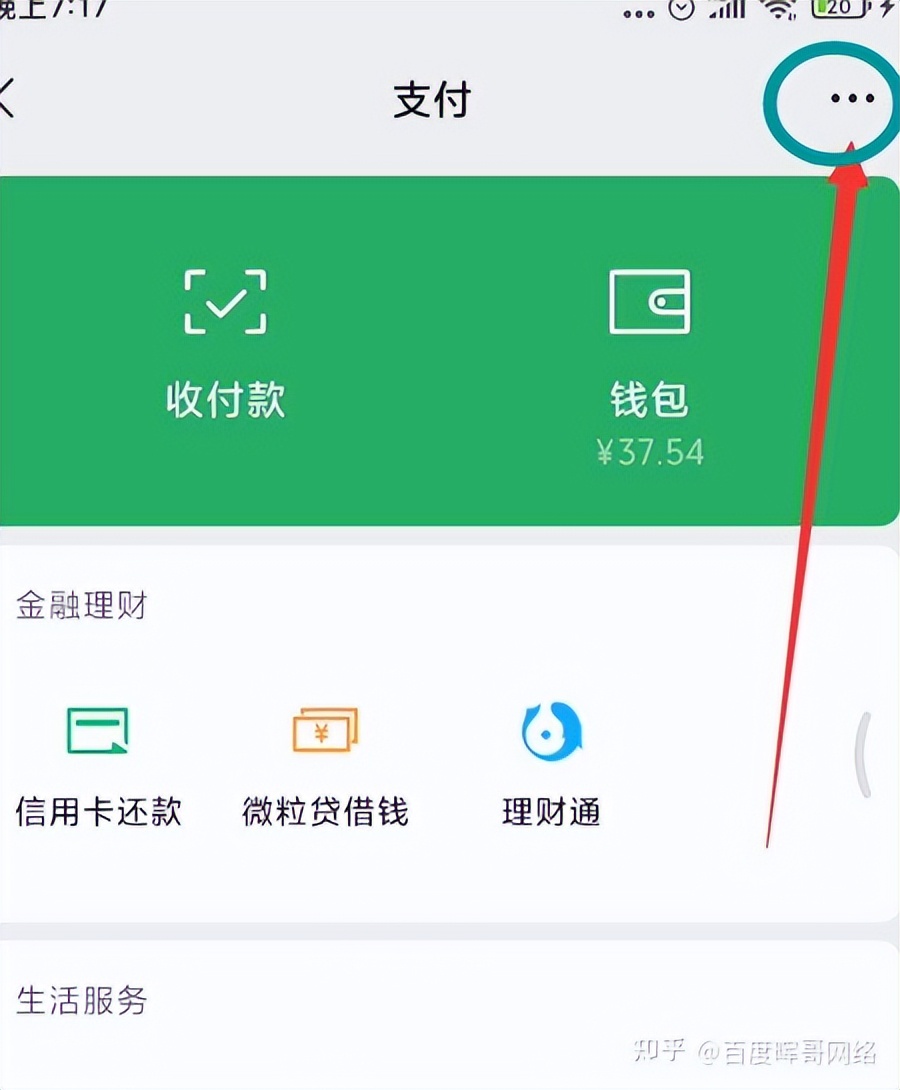The height and width of the screenshot is (1090, 900).
Task: Open 微粒贷借钱 loan service
Action: [325, 765]
